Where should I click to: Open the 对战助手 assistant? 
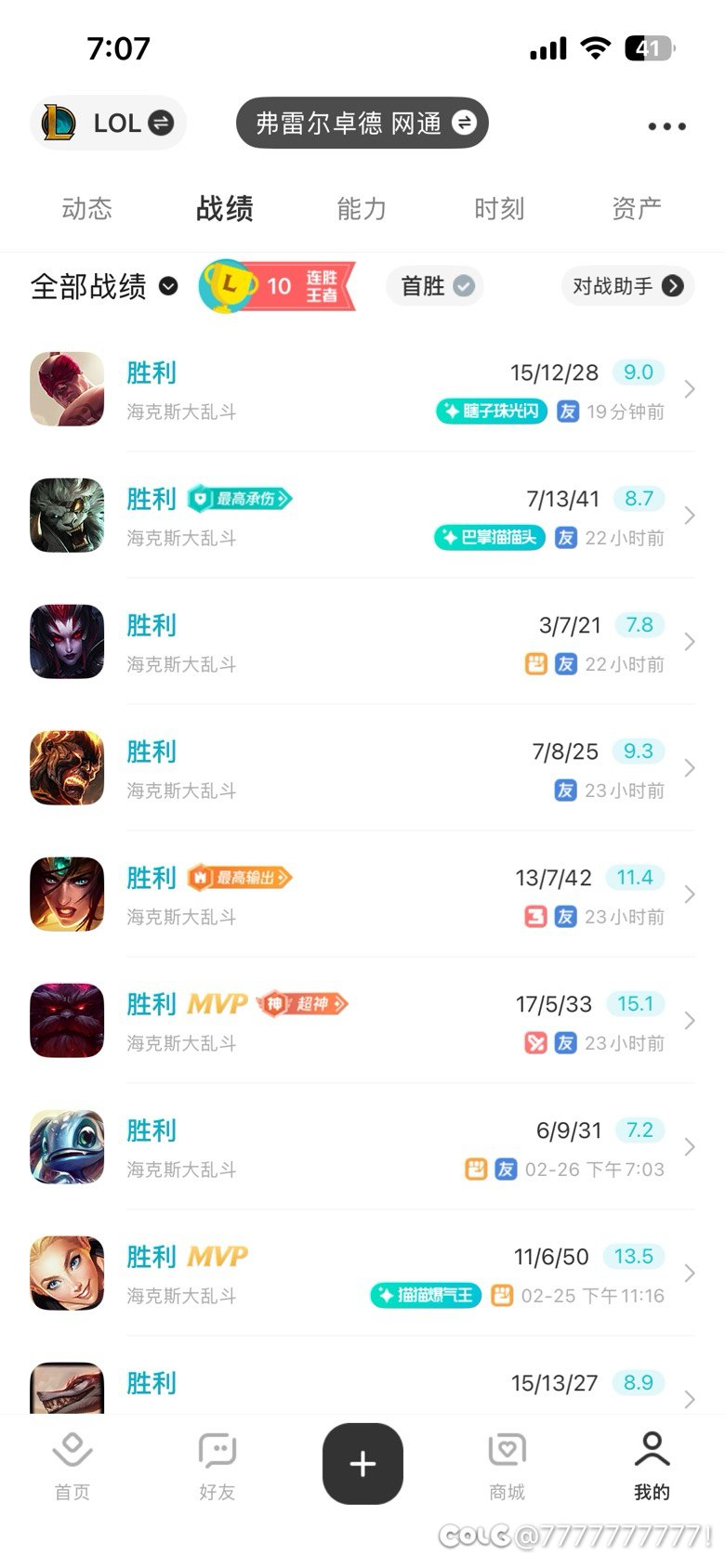627,286
